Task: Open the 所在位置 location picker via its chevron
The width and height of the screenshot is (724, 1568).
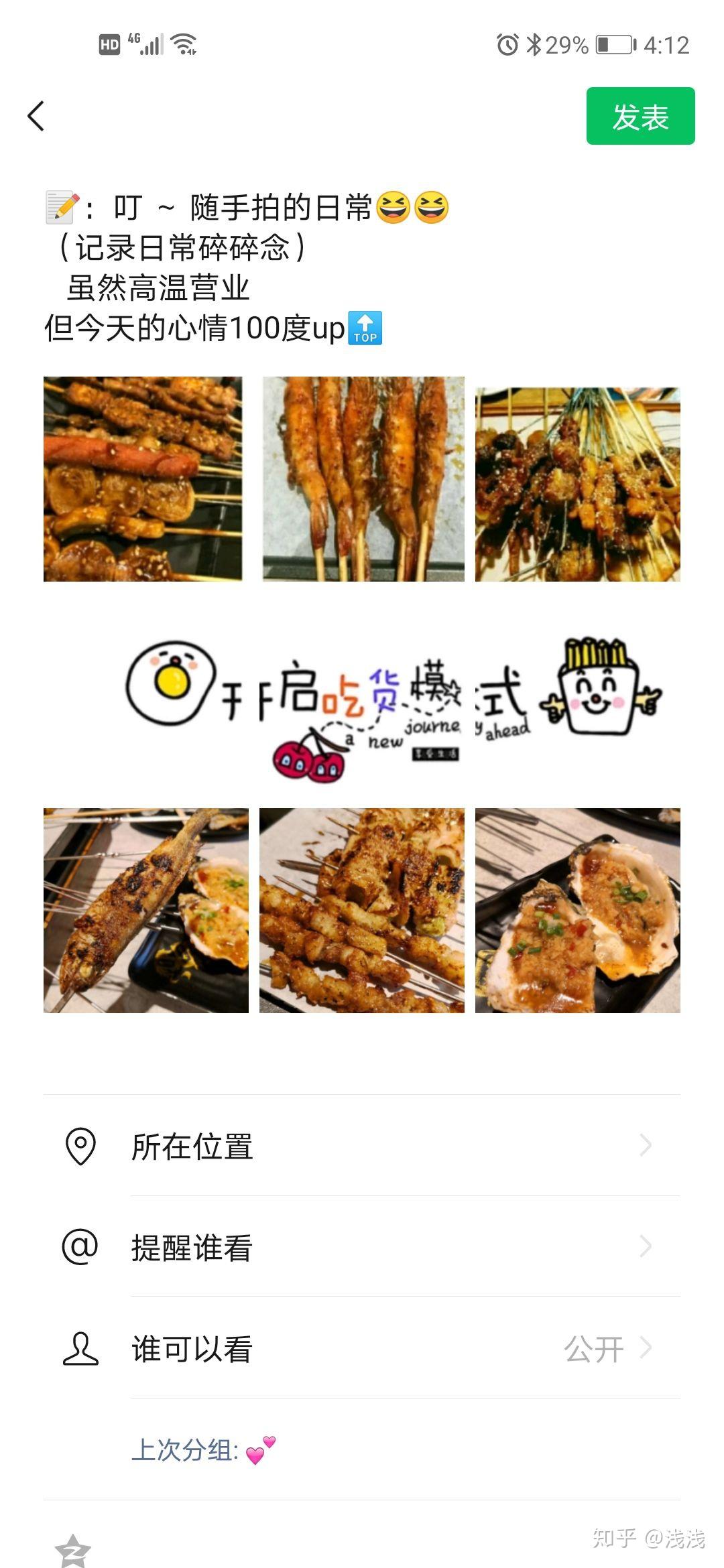Action: [x=647, y=1145]
